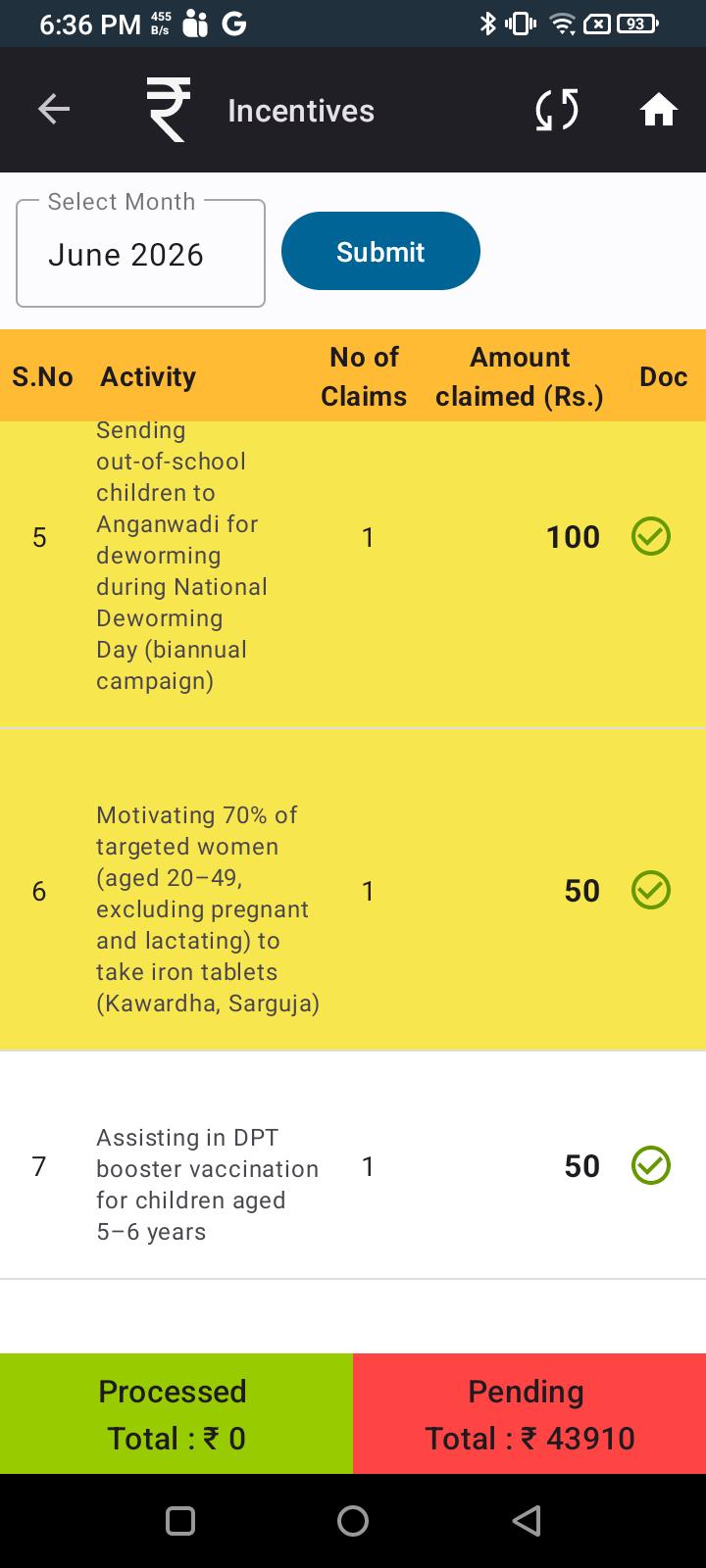Screen dimensions: 706x1568
Task: Open recent apps from navigation bar
Action: pyautogui.click(x=180, y=1521)
